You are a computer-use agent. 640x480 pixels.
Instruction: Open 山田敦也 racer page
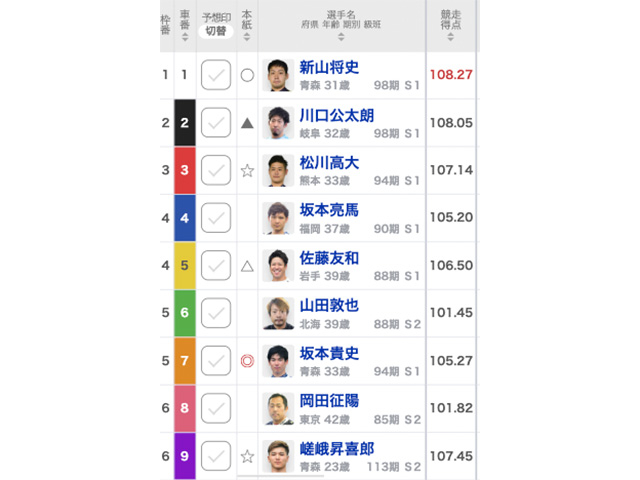329,305
